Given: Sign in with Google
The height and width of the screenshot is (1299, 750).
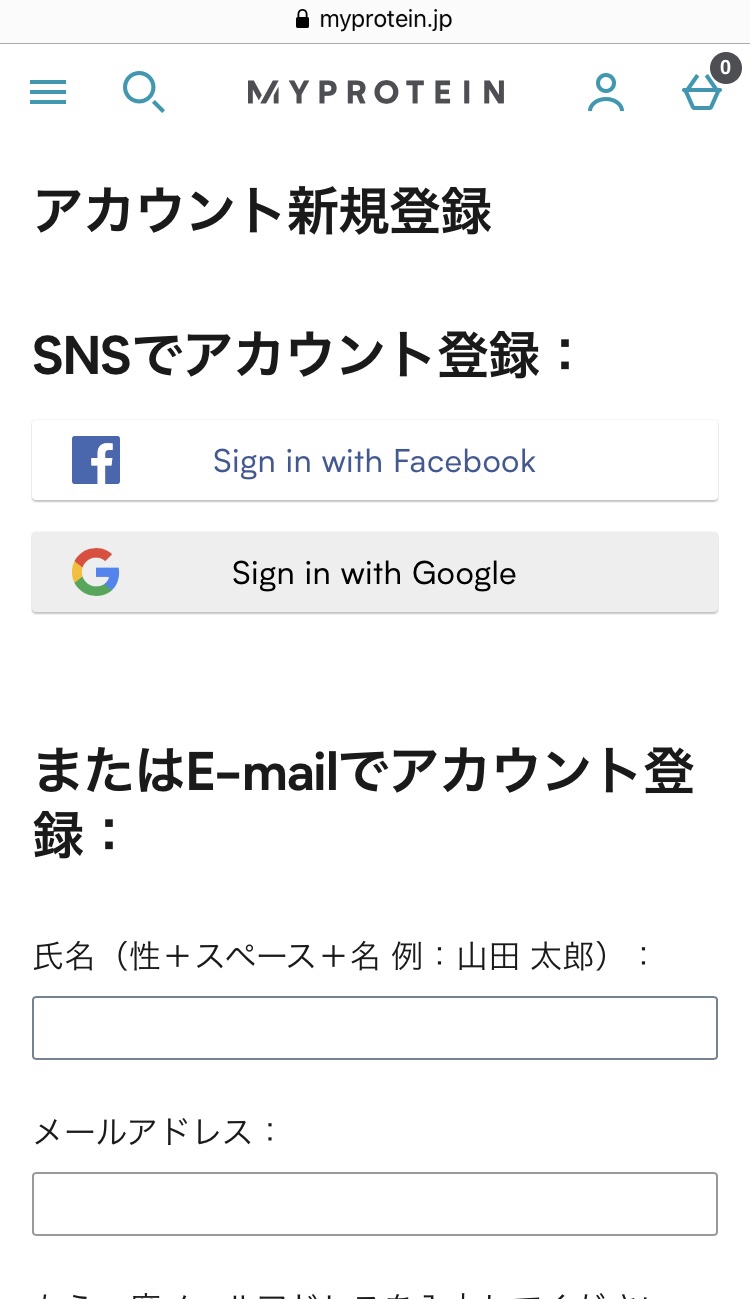Looking at the screenshot, I should [375, 573].
